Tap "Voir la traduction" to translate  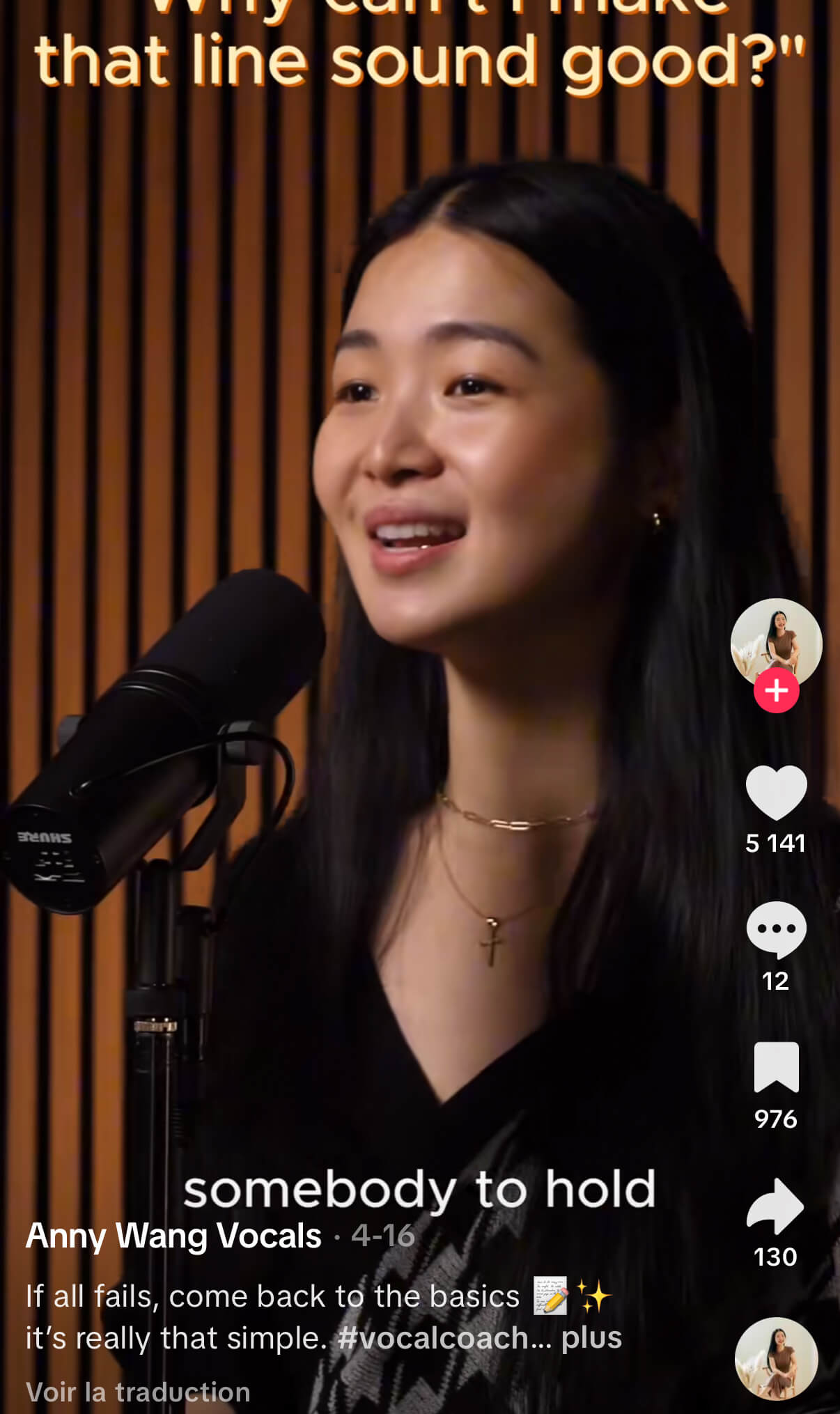point(138,1392)
